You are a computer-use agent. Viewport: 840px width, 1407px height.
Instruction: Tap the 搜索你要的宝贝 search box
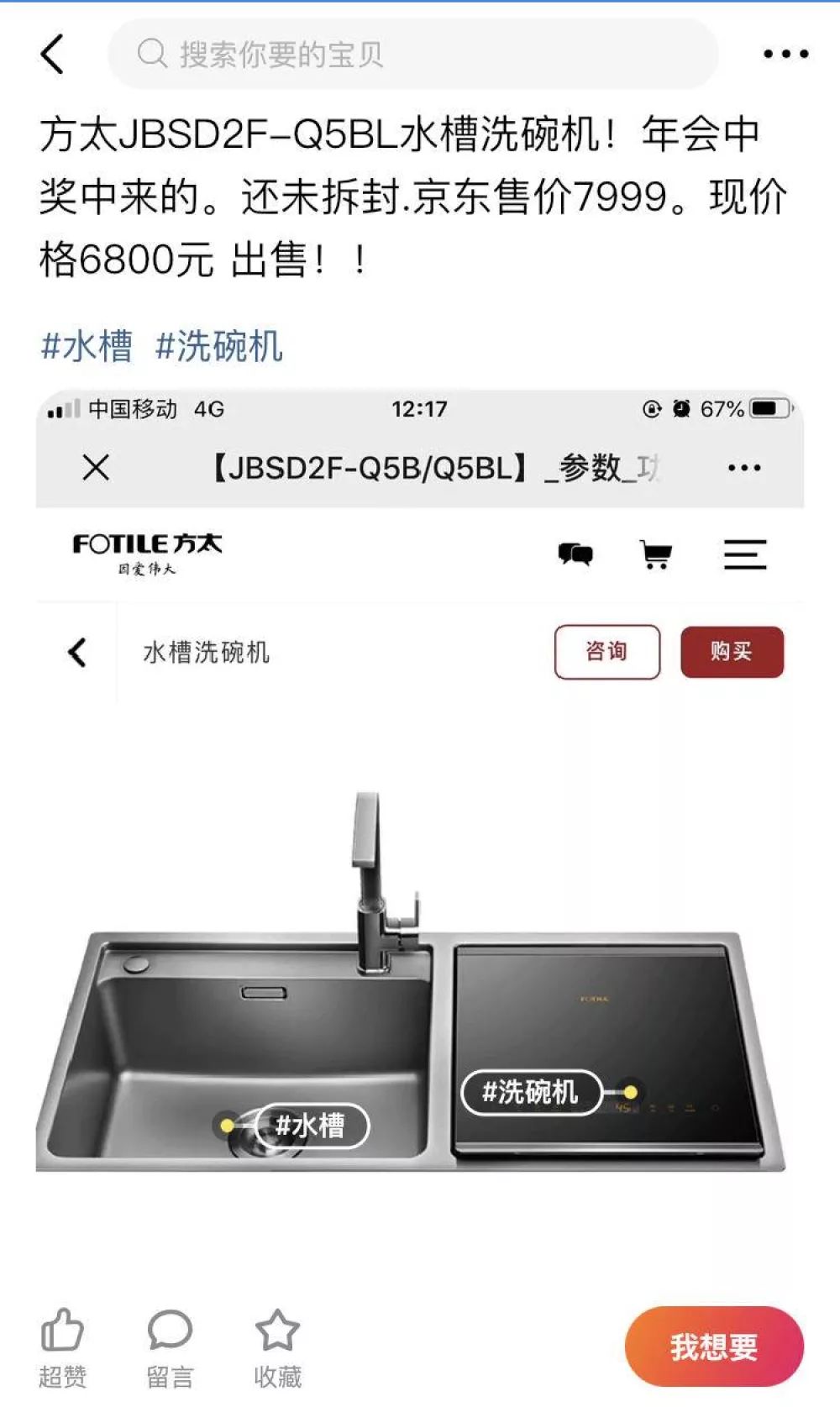point(413,55)
